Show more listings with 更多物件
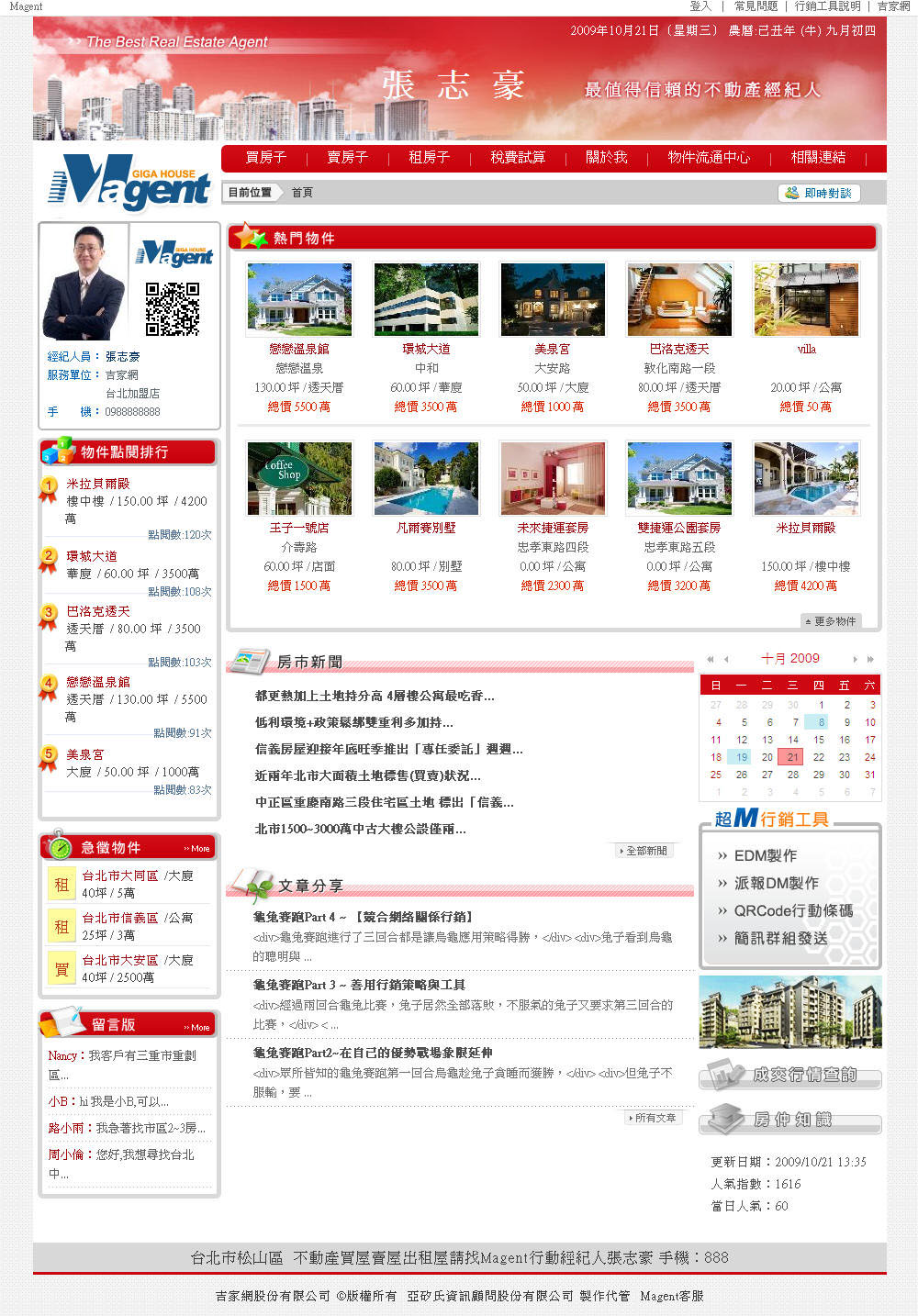Viewport: 918px width, 1316px height. pos(831,621)
